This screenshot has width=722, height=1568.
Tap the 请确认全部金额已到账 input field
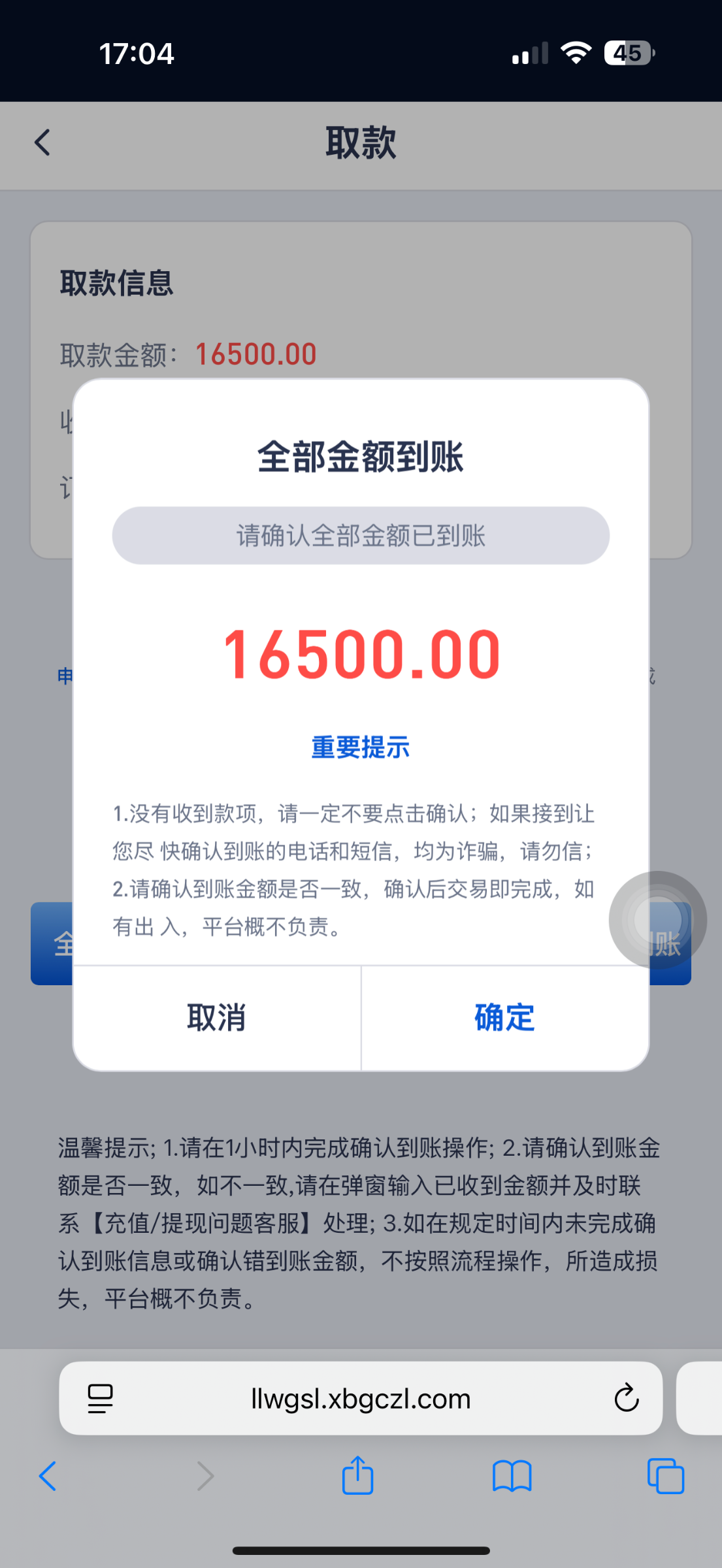(360, 535)
